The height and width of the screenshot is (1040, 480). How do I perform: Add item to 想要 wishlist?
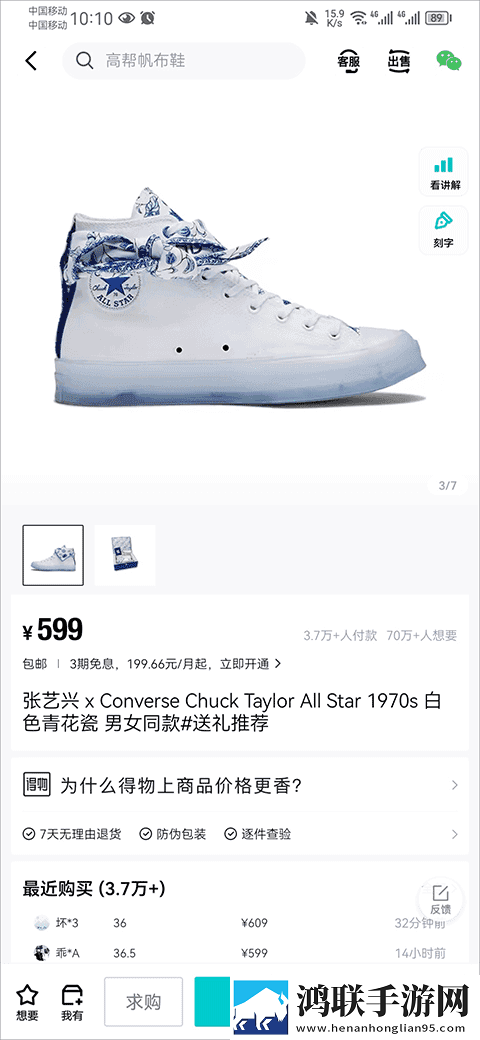27,1002
